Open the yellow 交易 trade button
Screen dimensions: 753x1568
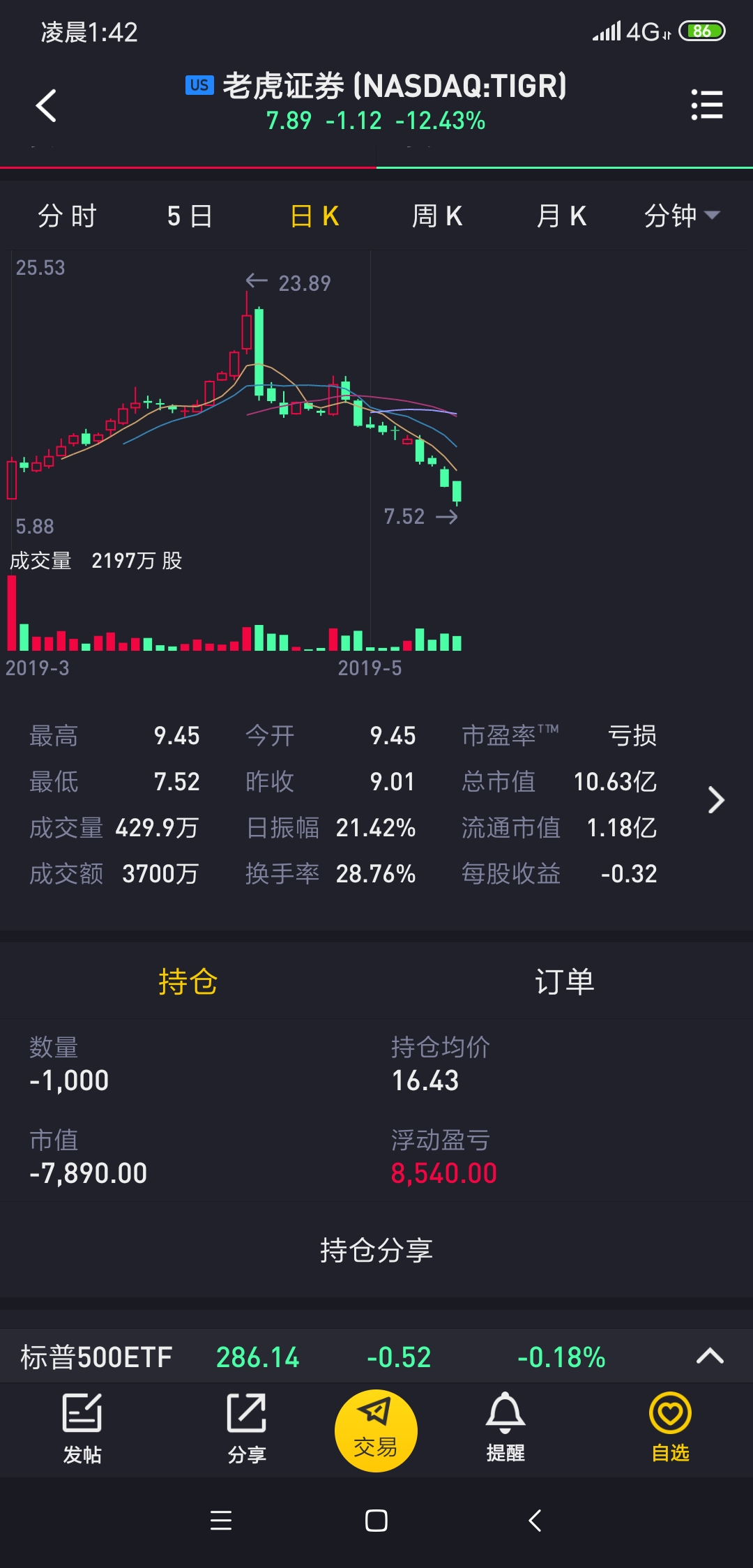pos(376,1431)
